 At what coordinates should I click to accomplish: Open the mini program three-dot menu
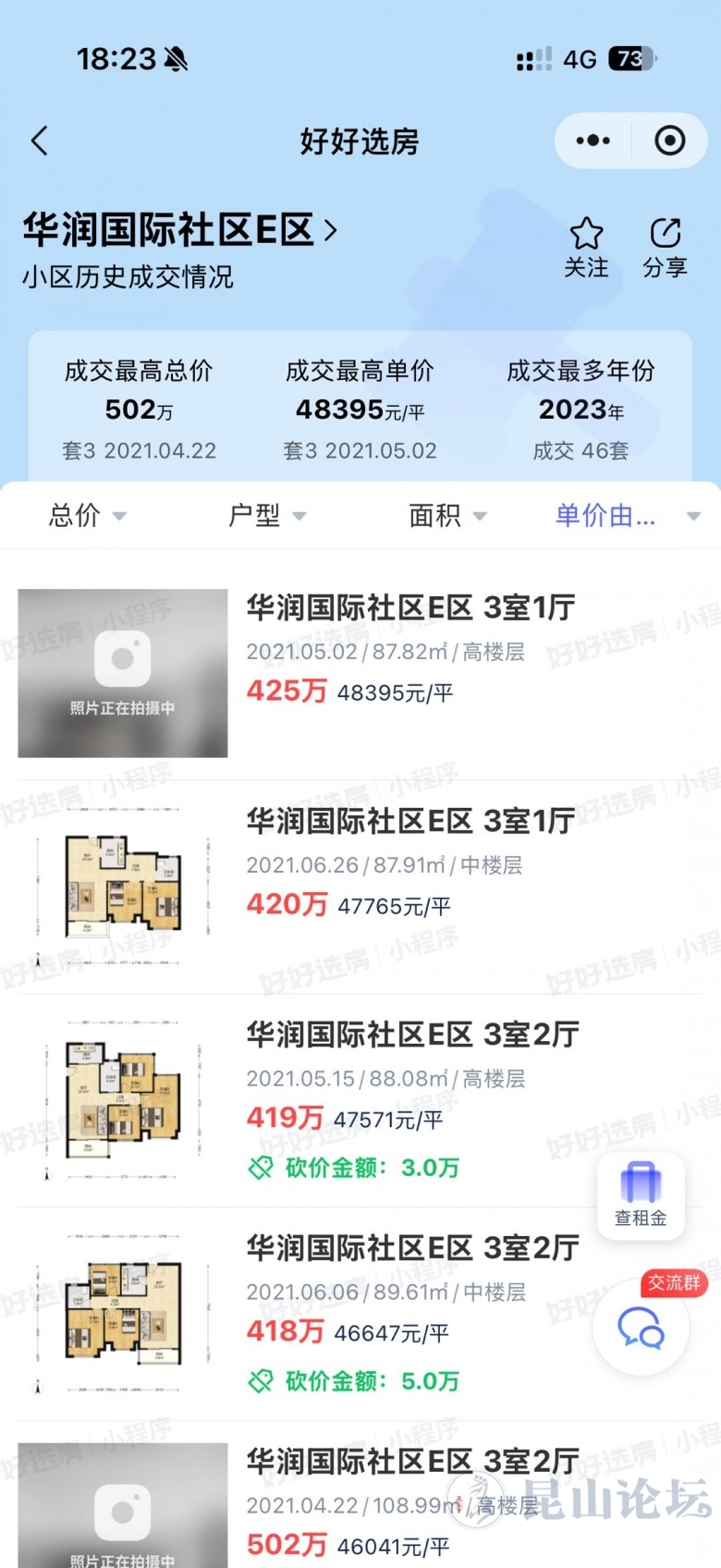coord(593,141)
